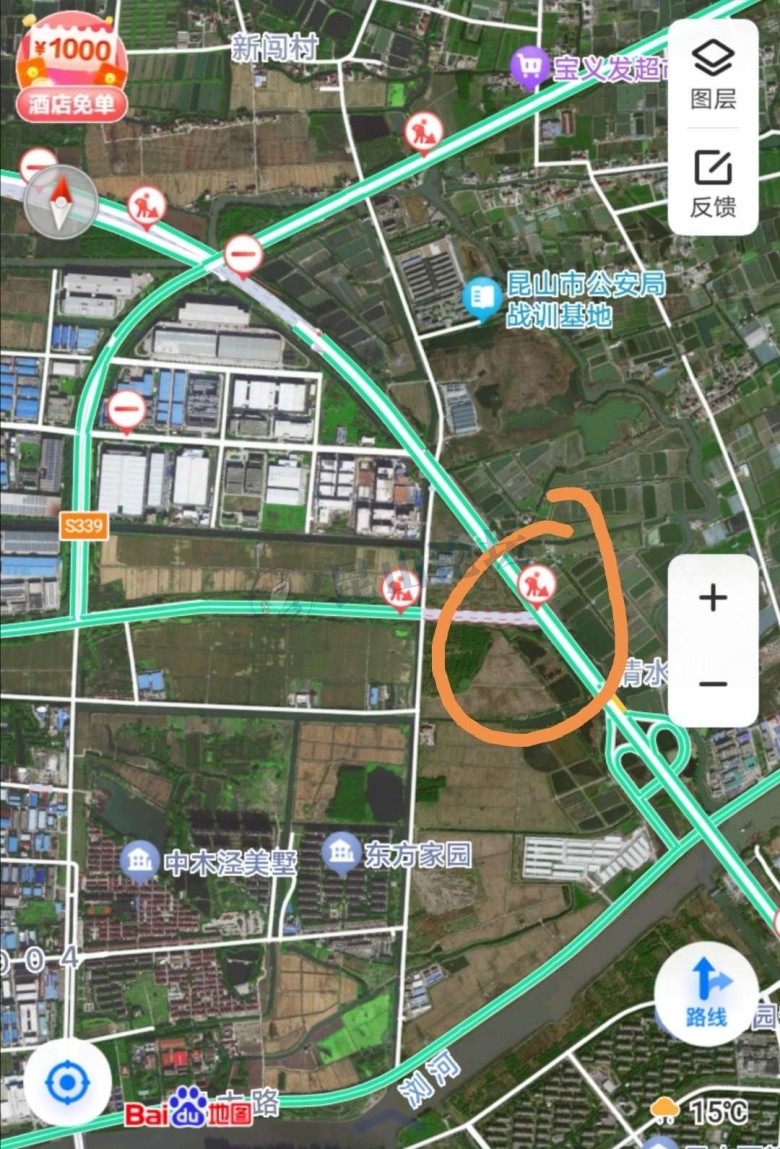Image resolution: width=780 pixels, height=1149 pixels.
Task: Tap the compass to reset orientation
Action: (61, 201)
